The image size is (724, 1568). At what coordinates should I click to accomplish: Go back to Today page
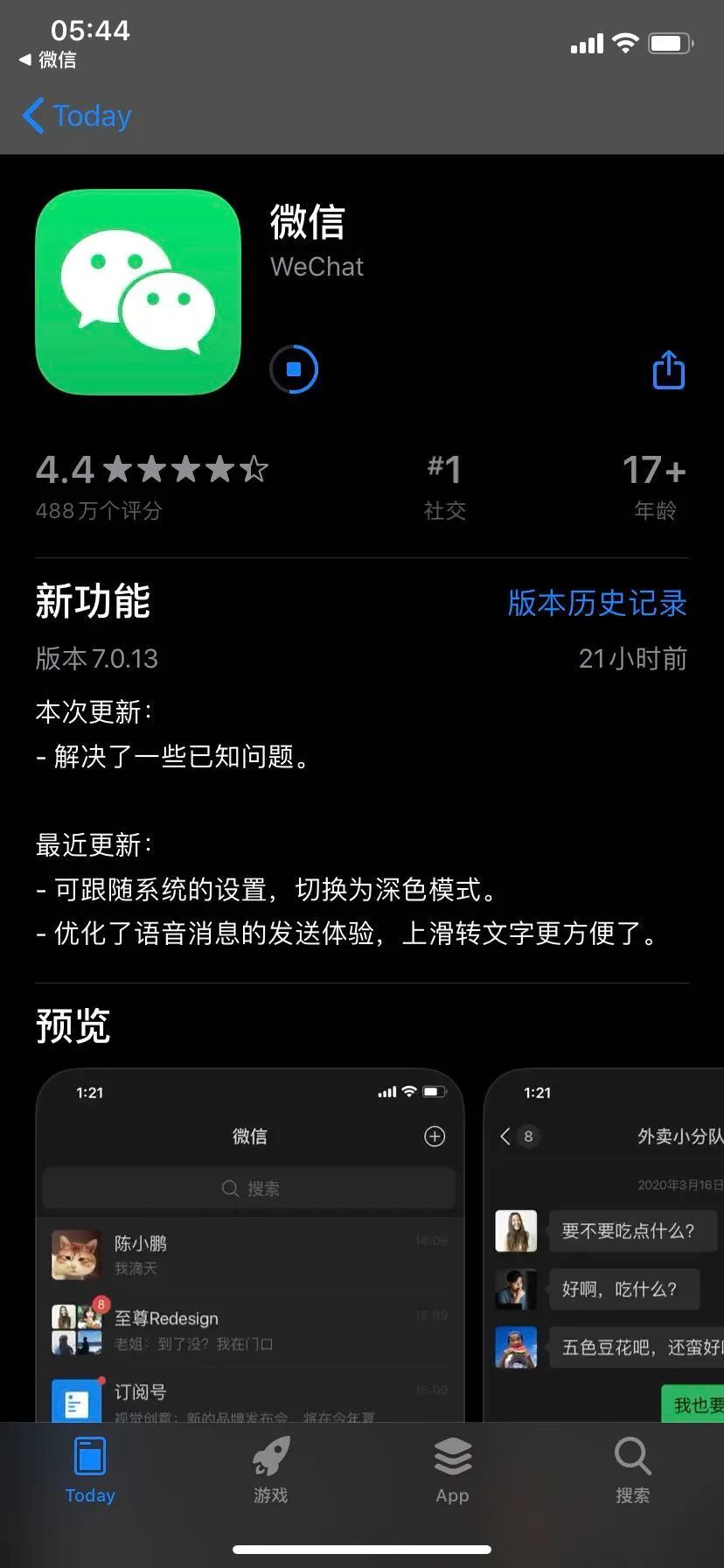[x=77, y=115]
